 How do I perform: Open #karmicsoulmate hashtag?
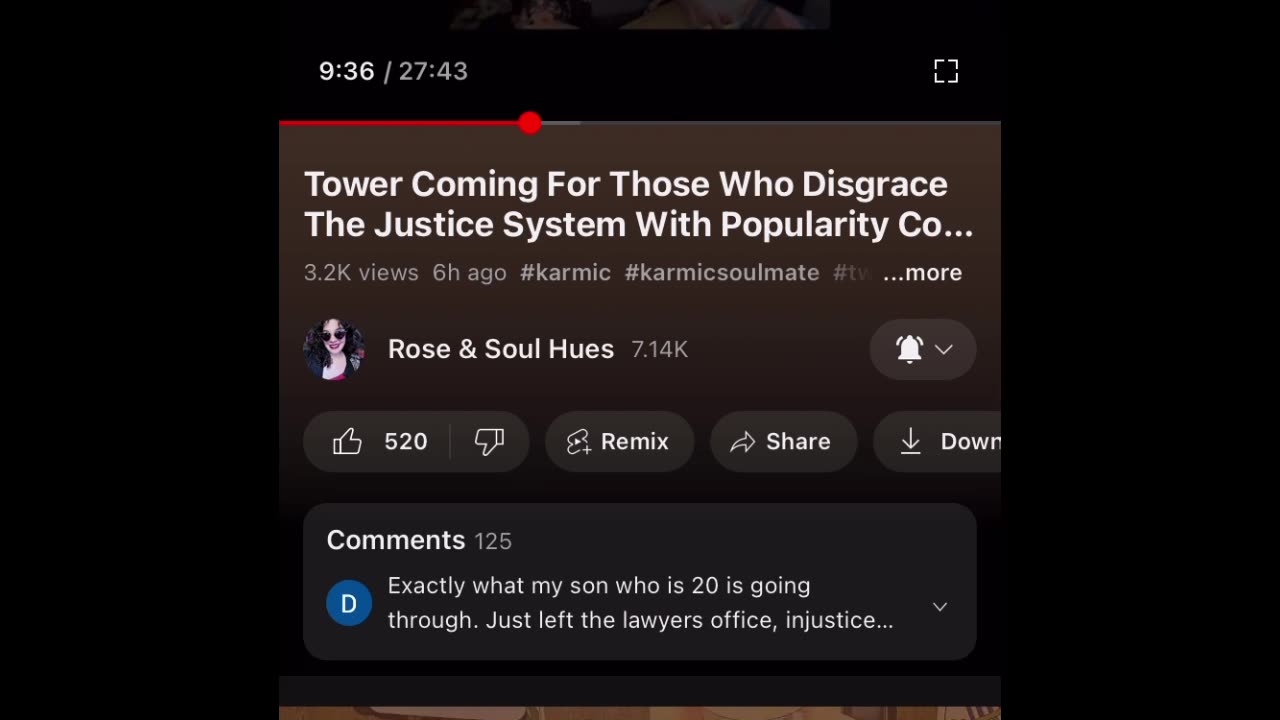pos(721,273)
